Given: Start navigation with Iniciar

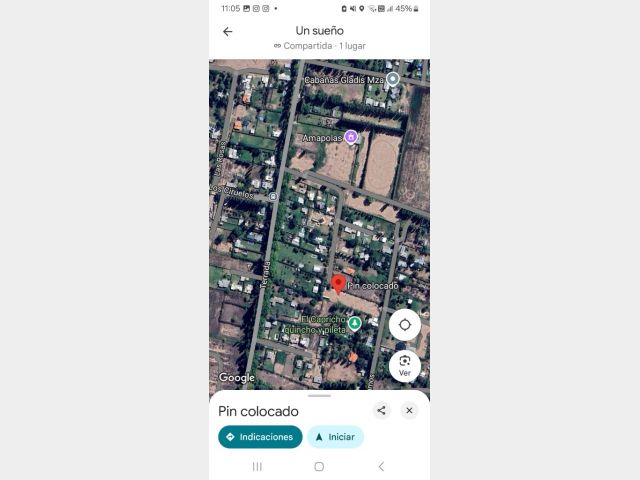Looking at the screenshot, I should point(335,437).
